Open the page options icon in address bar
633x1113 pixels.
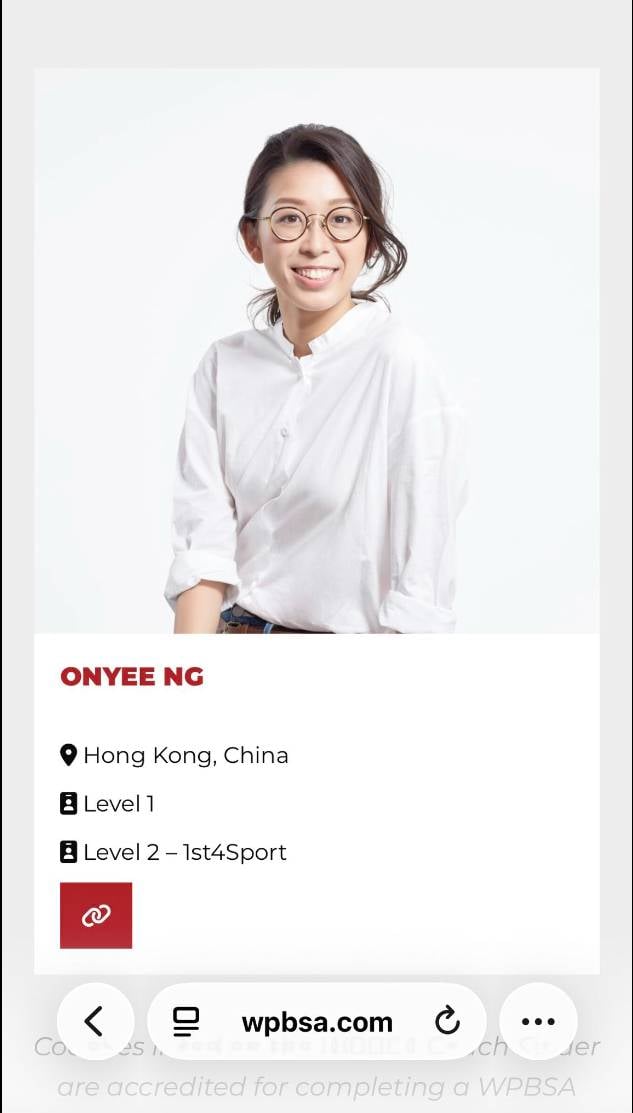point(186,1021)
